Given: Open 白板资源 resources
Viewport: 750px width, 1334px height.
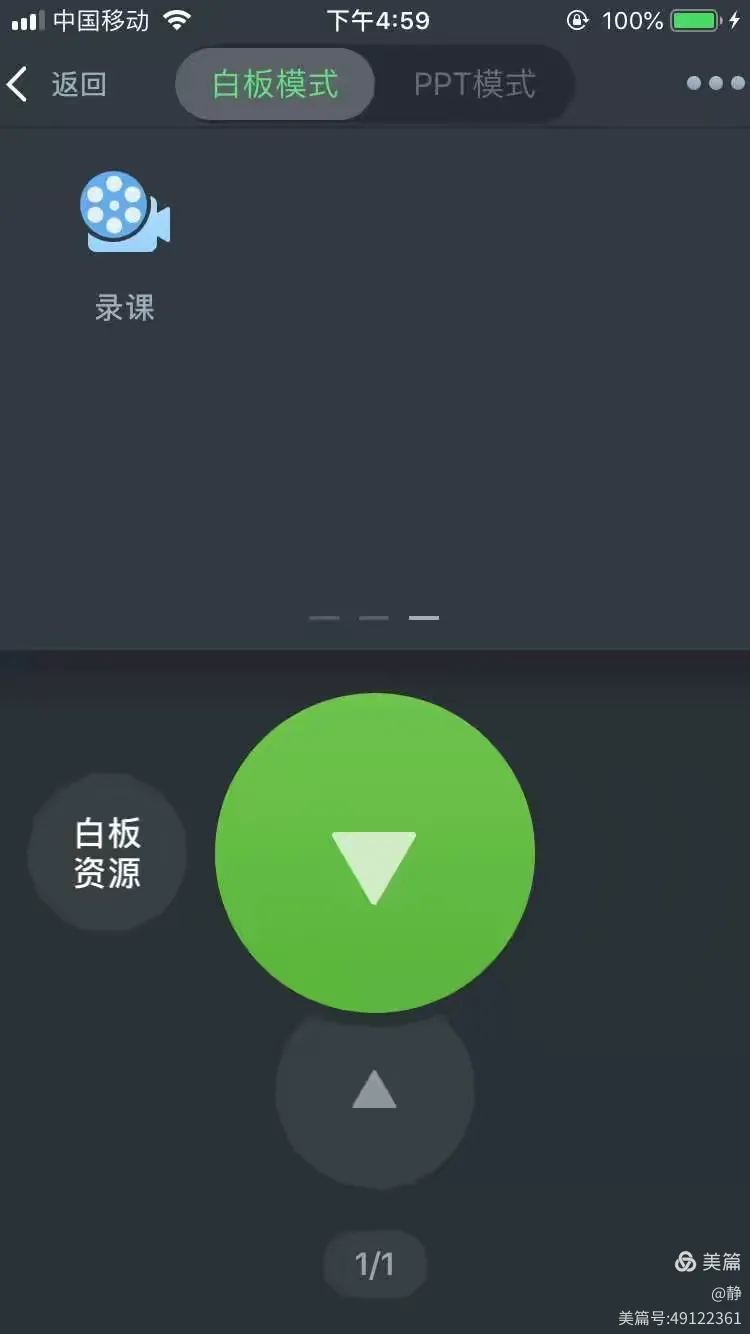Looking at the screenshot, I should [x=107, y=852].
